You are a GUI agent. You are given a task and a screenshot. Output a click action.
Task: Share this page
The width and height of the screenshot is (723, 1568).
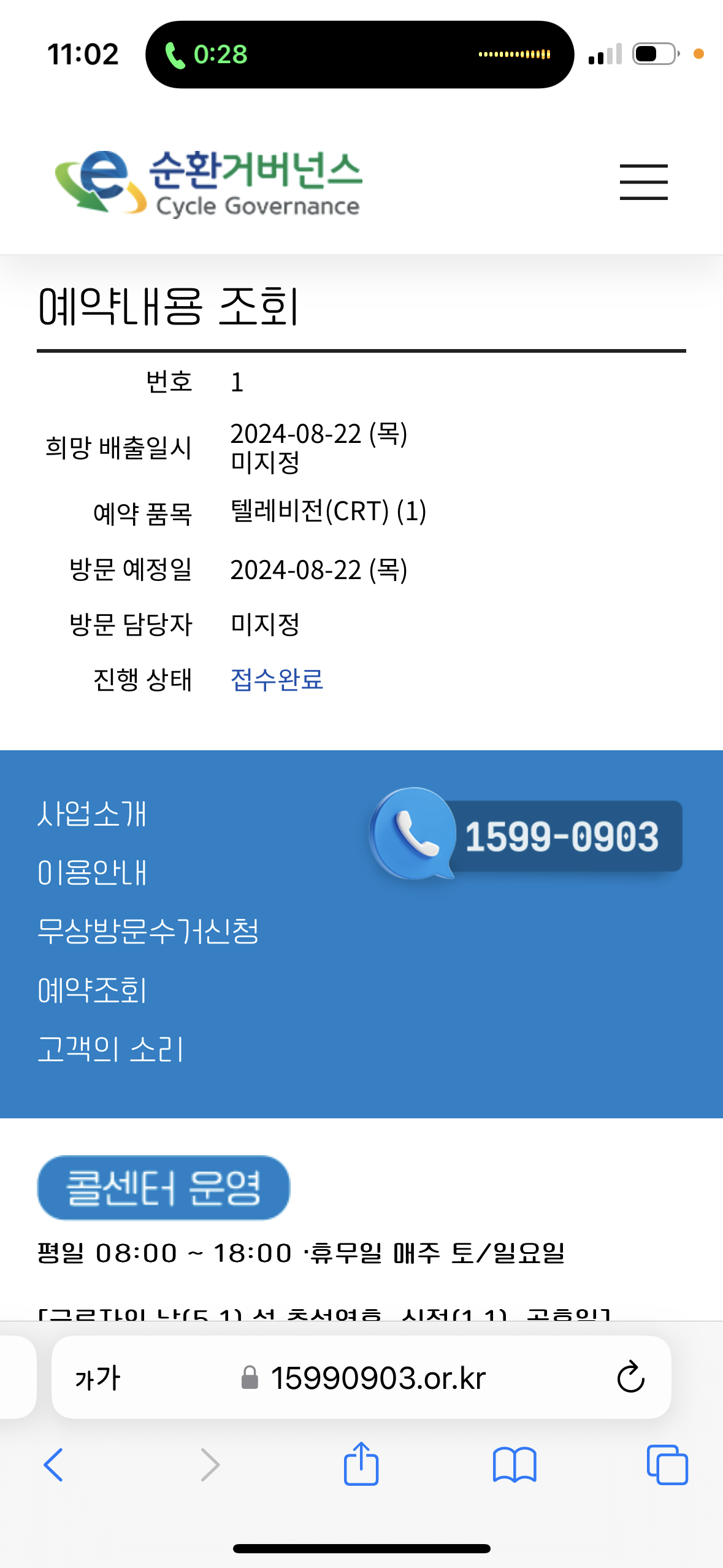(361, 1464)
